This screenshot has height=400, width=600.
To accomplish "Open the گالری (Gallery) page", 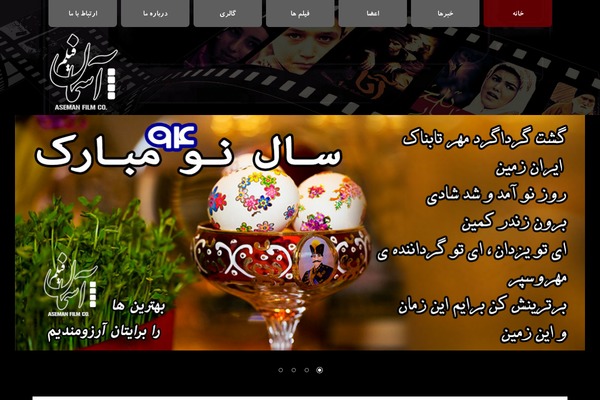I will click(227, 14).
